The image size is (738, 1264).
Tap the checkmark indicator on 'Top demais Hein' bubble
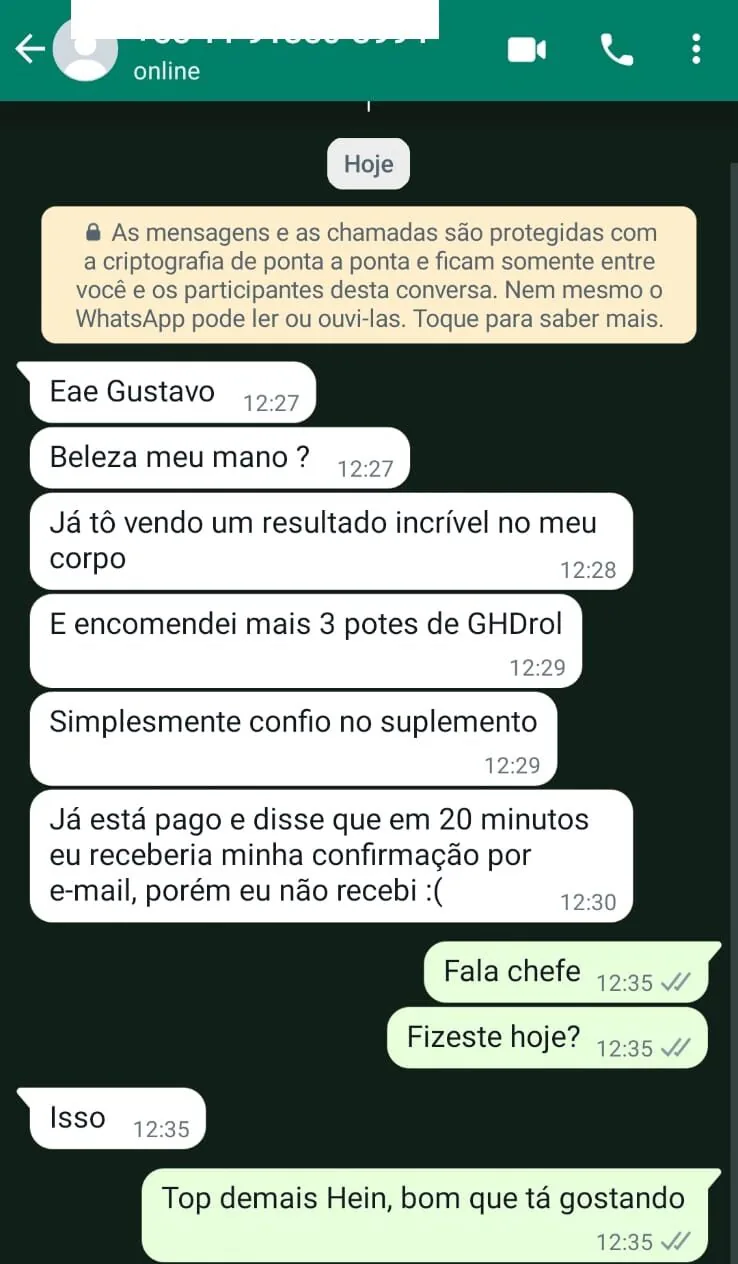[x=670, y=1243]
